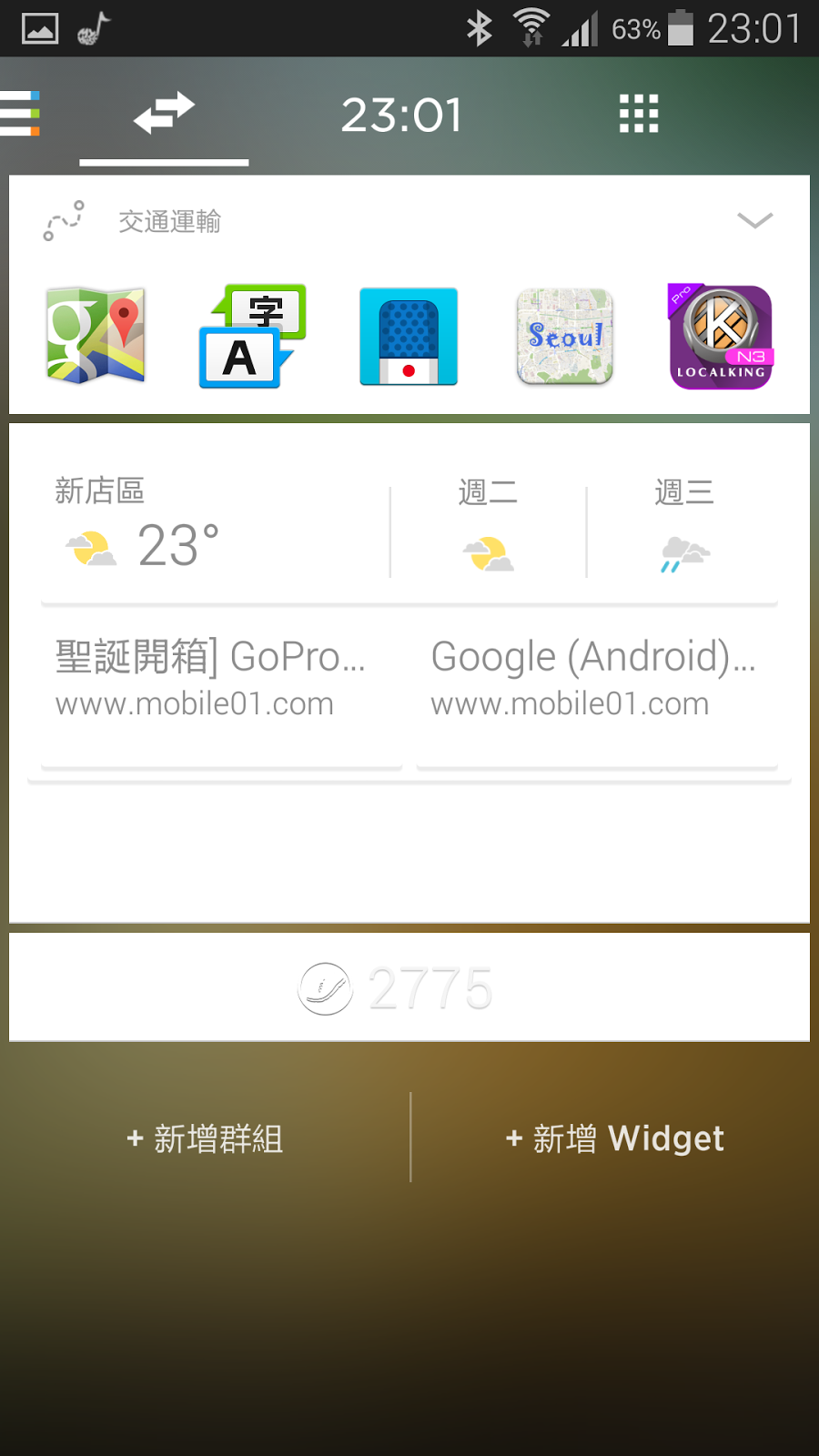Tap the 2775 step counter
Screen dimensions: 819x1456
click(398, 988)
